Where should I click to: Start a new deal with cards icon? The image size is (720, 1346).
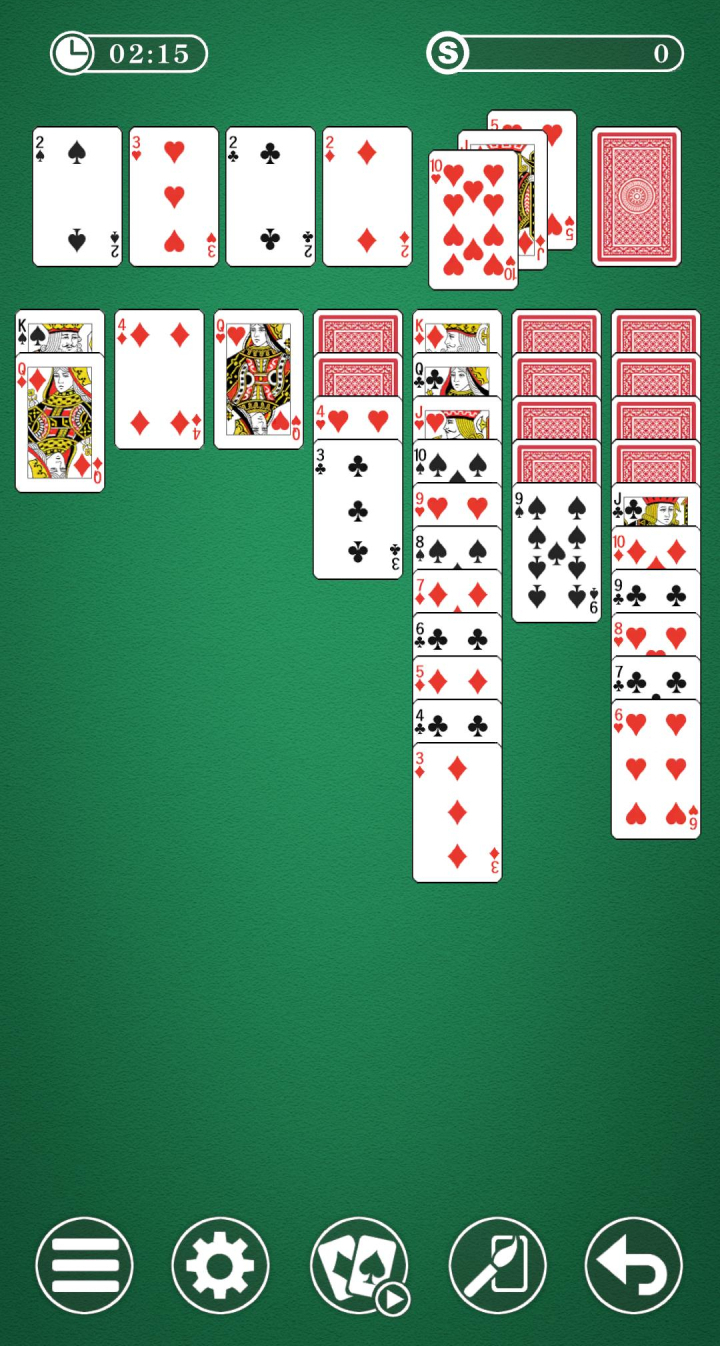pos(359,1265)
